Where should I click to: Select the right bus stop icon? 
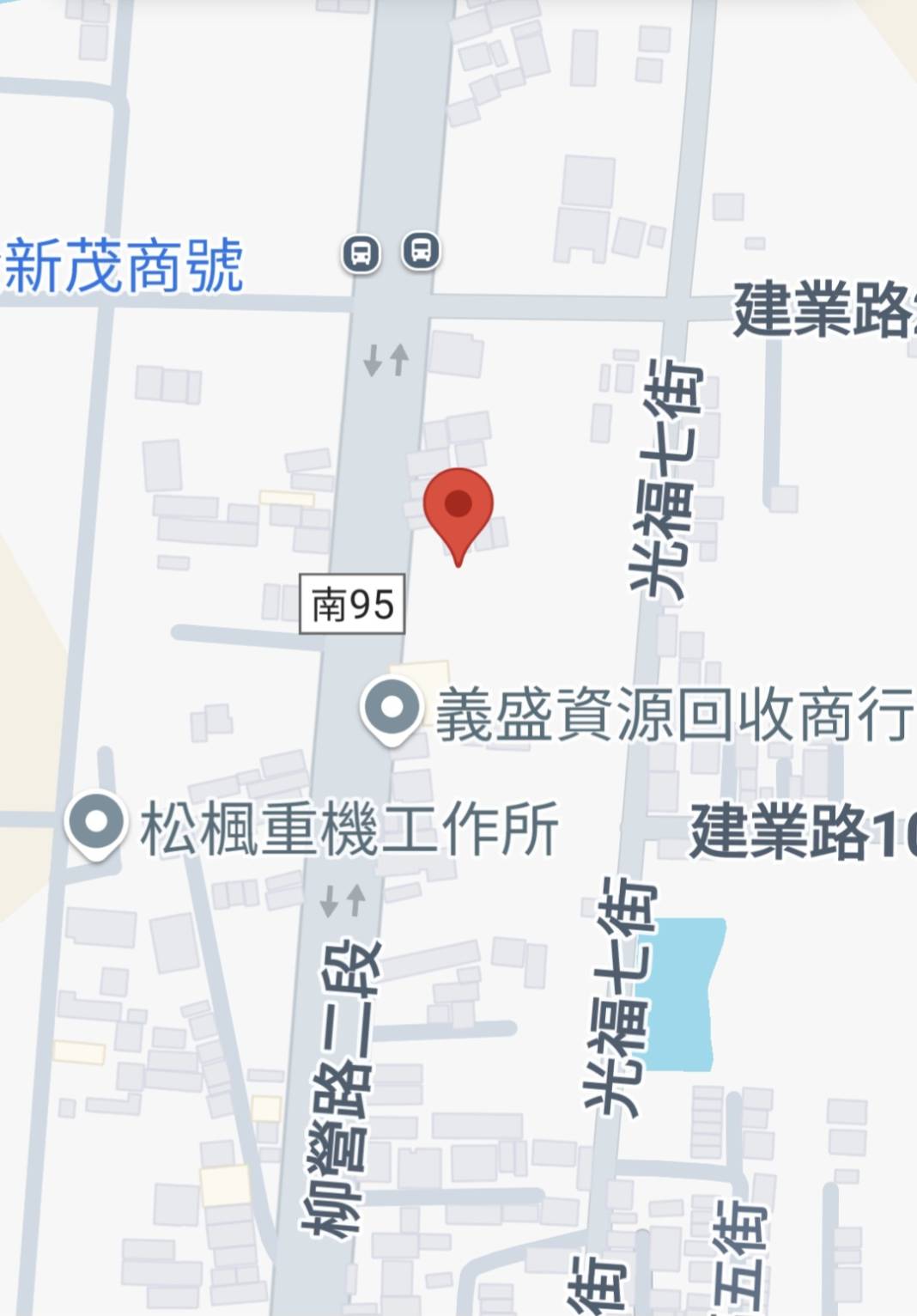(x=421, y=251)
